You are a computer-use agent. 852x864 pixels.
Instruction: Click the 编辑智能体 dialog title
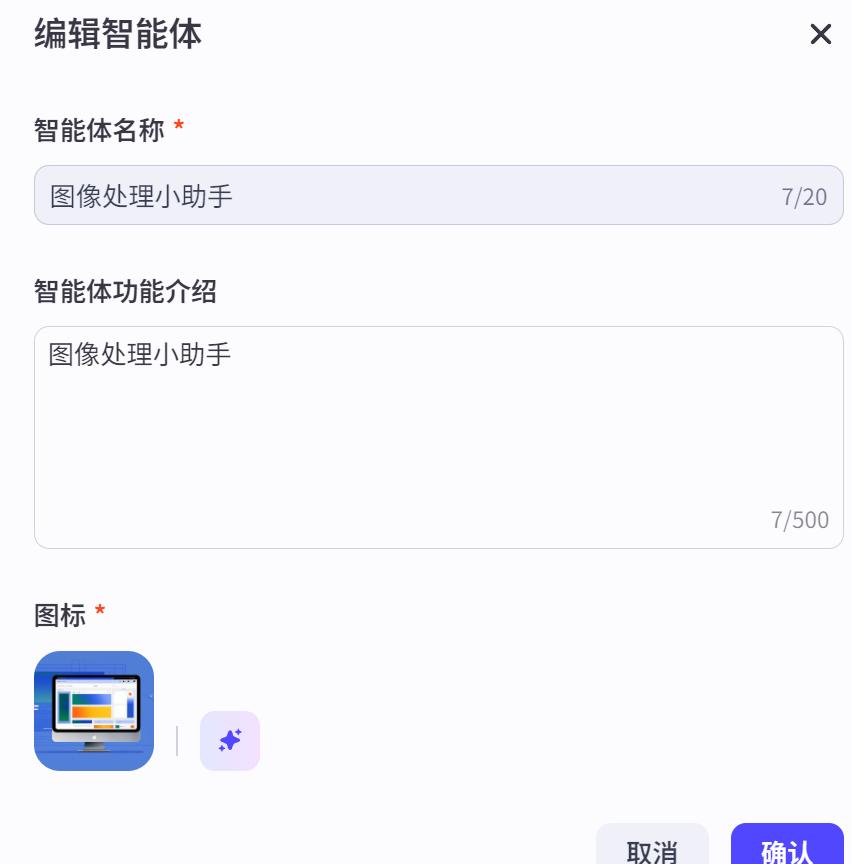point(117,35)
